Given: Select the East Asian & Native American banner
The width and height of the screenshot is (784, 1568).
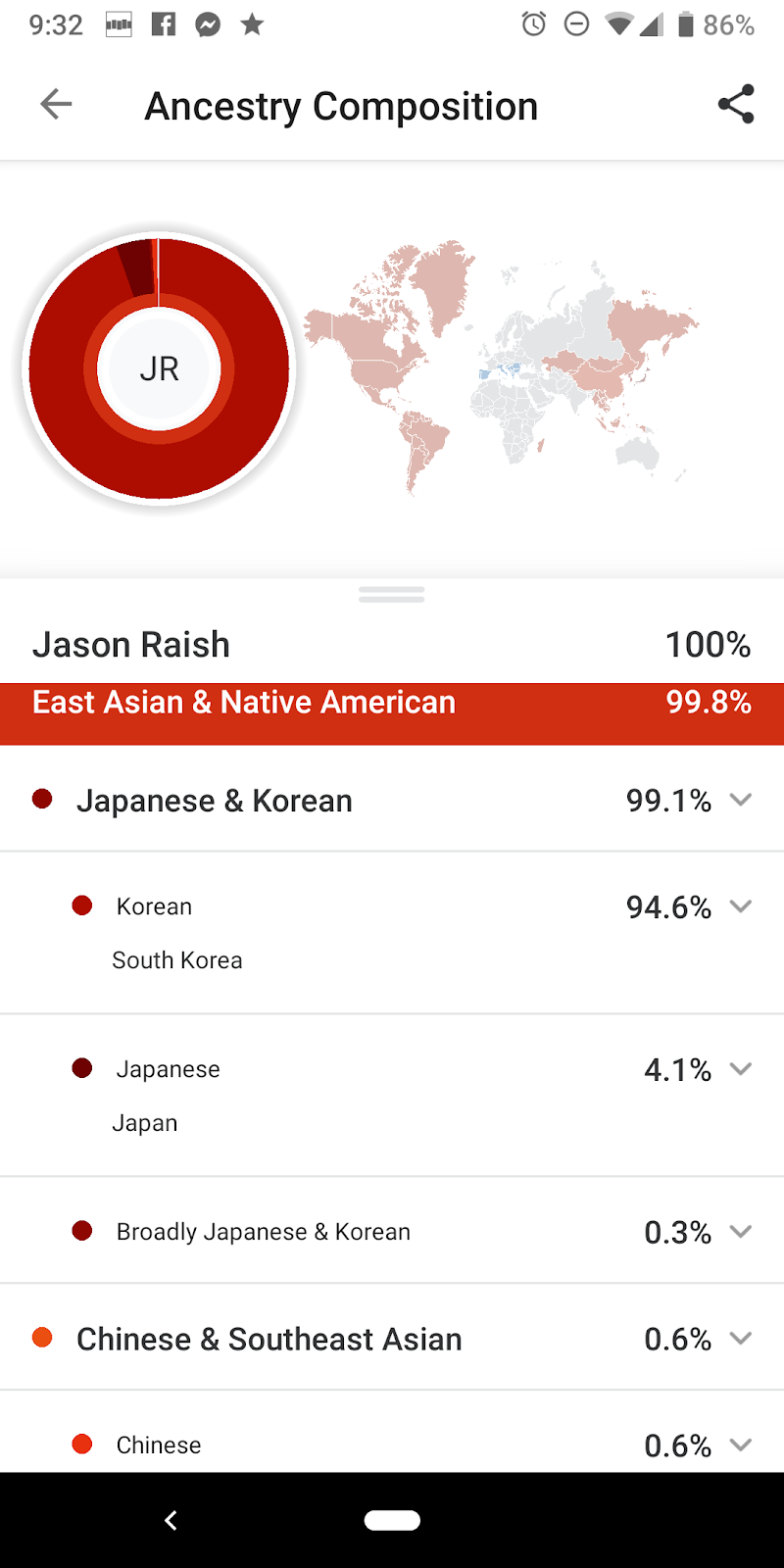Looking at the screenshot, I should click(x=392, y=713).
